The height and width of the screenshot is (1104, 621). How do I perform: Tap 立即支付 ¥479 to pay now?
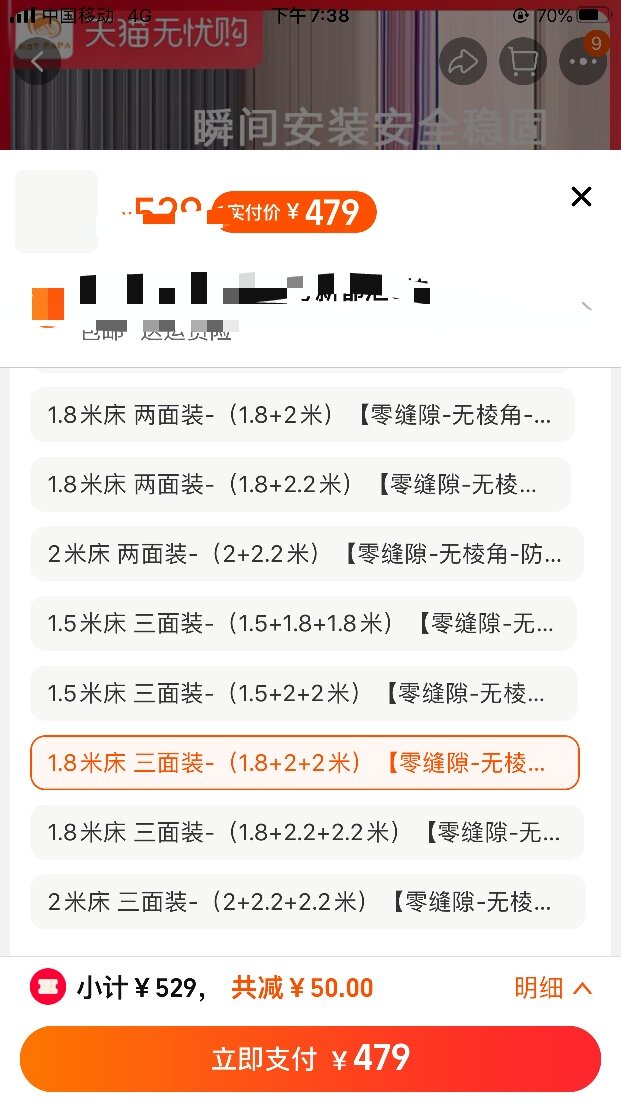(310, 1058)
